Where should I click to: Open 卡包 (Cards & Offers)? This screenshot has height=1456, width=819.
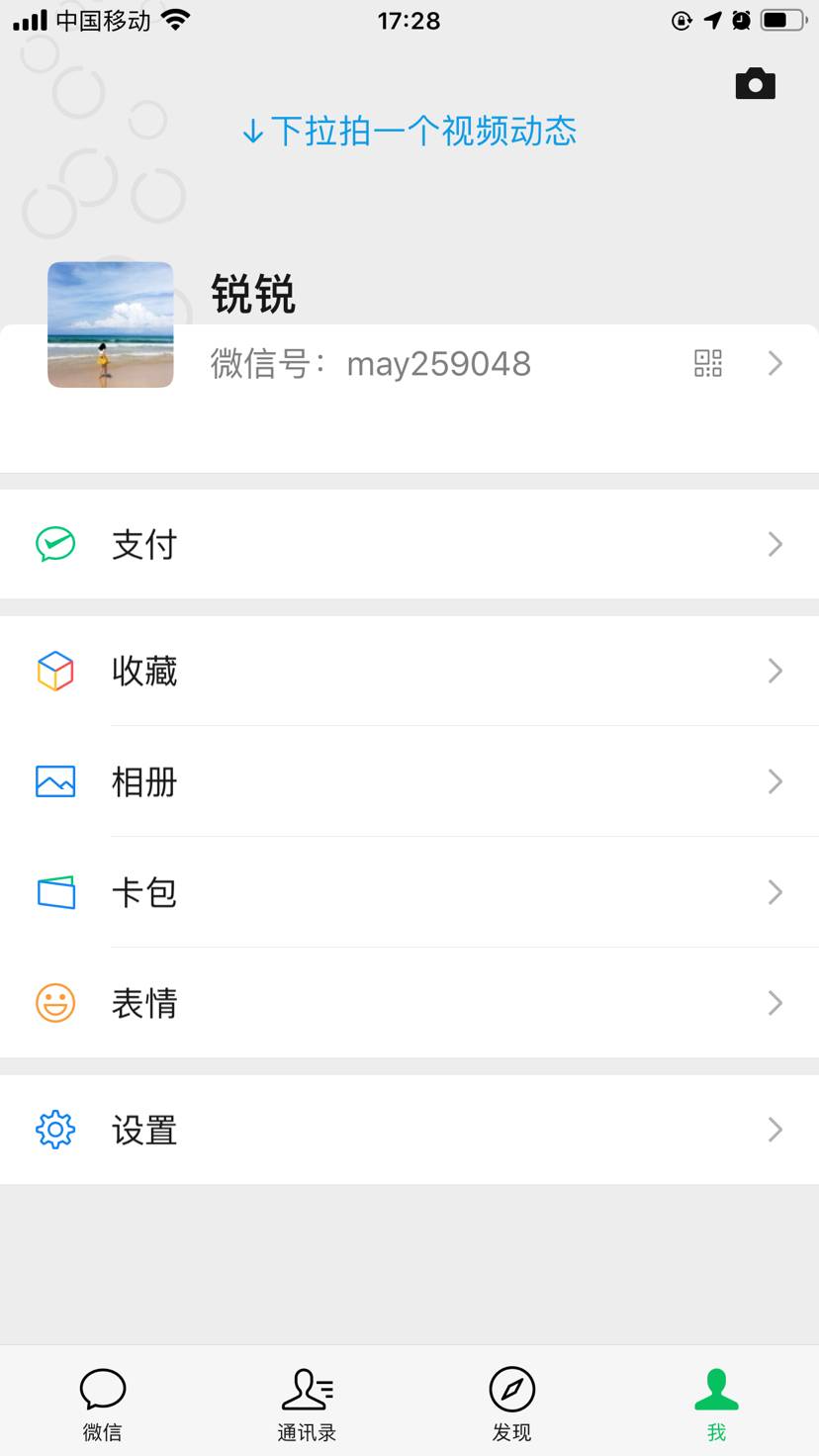click(x=409, y=892)
